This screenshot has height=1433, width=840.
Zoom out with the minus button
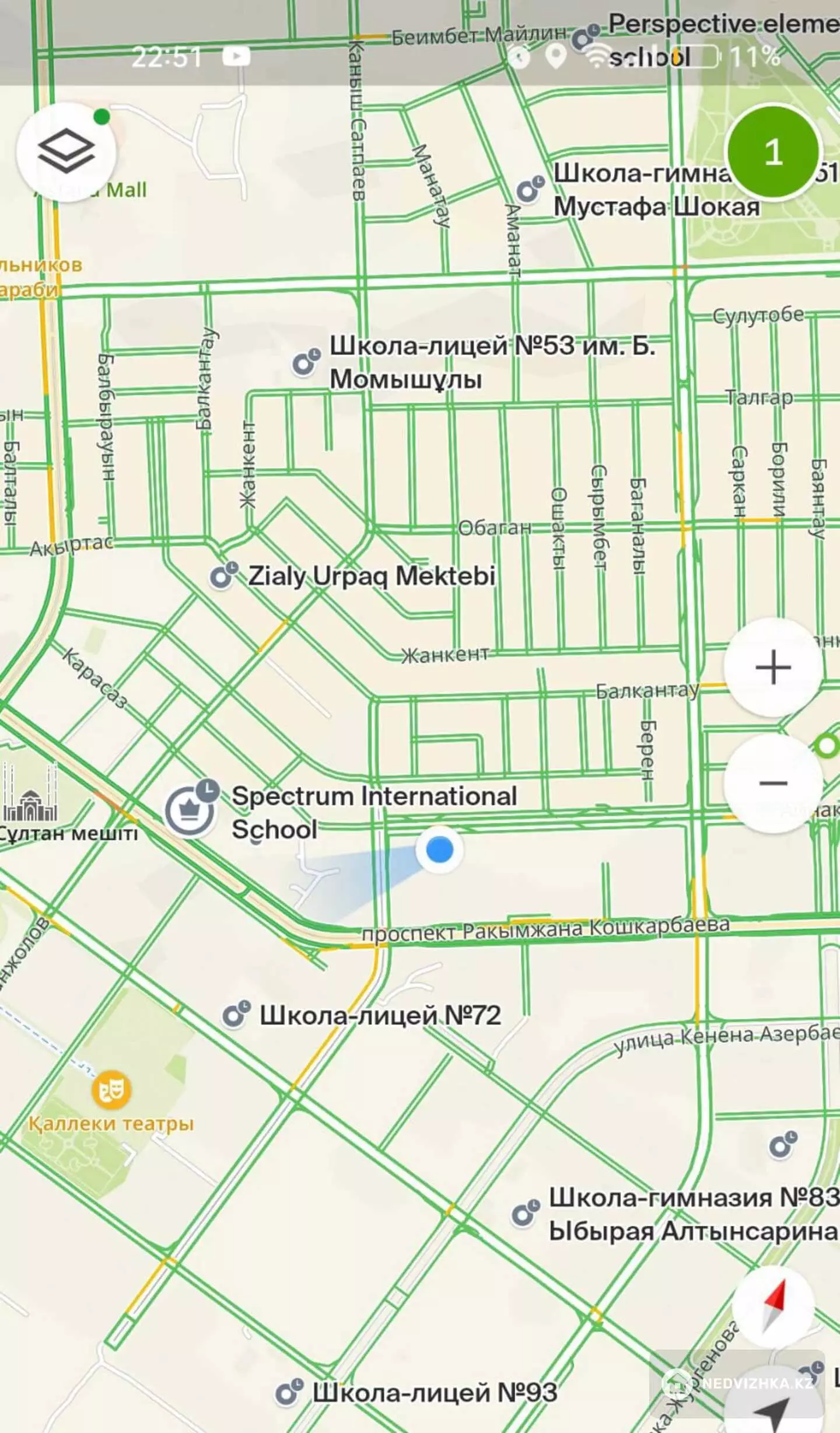click(x=773, y=783)
